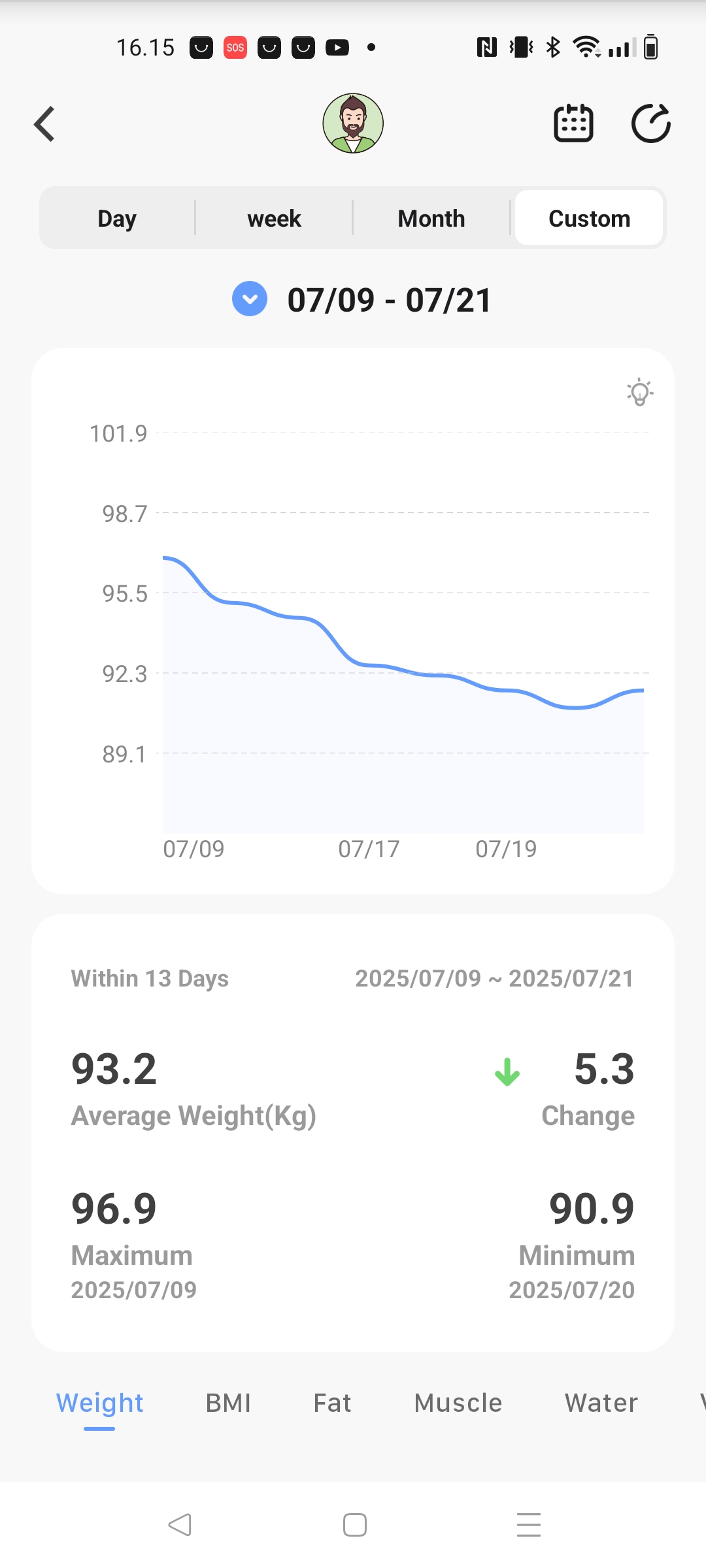Open the system recent apps button
Image resolution: width=706 pixels, height=1568 pixels.
pyautogui.click(x=528, y=1525)
